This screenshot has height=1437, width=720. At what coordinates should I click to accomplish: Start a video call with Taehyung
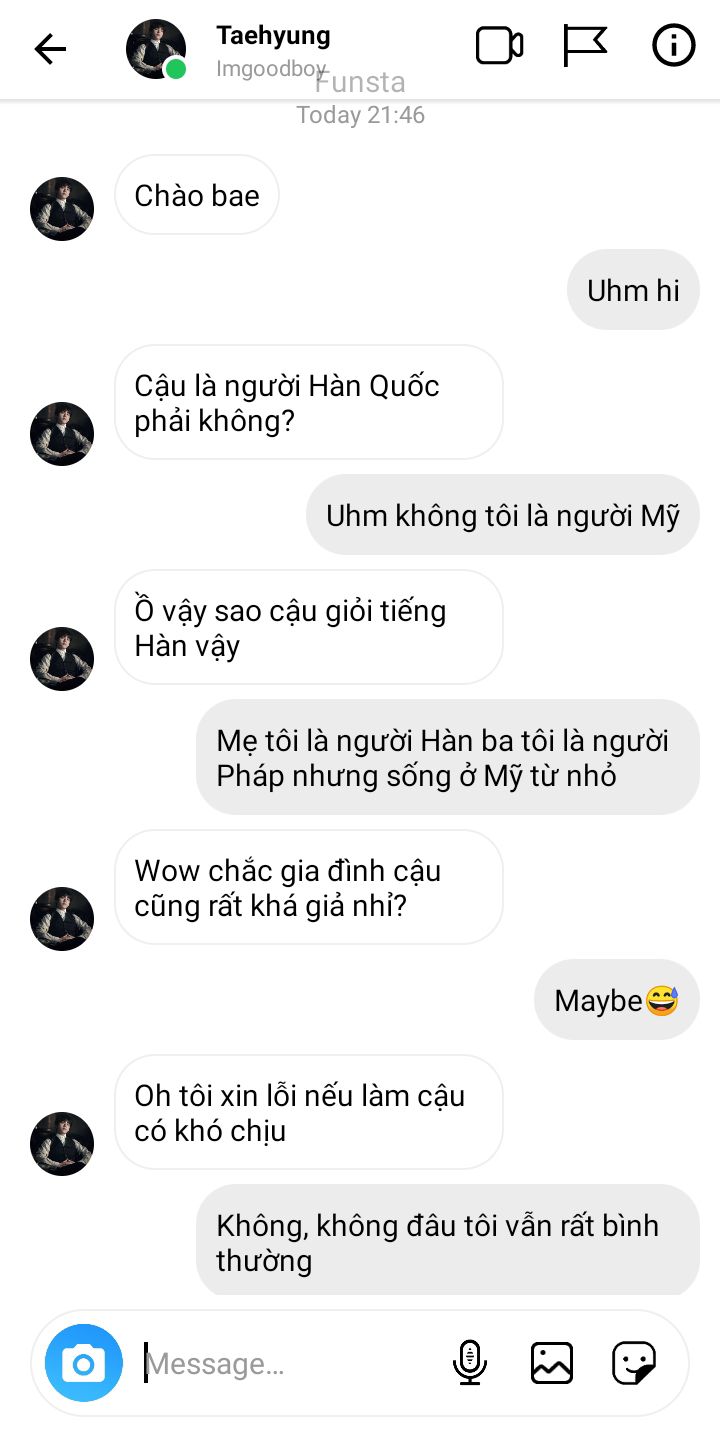(x=499, y=46)
